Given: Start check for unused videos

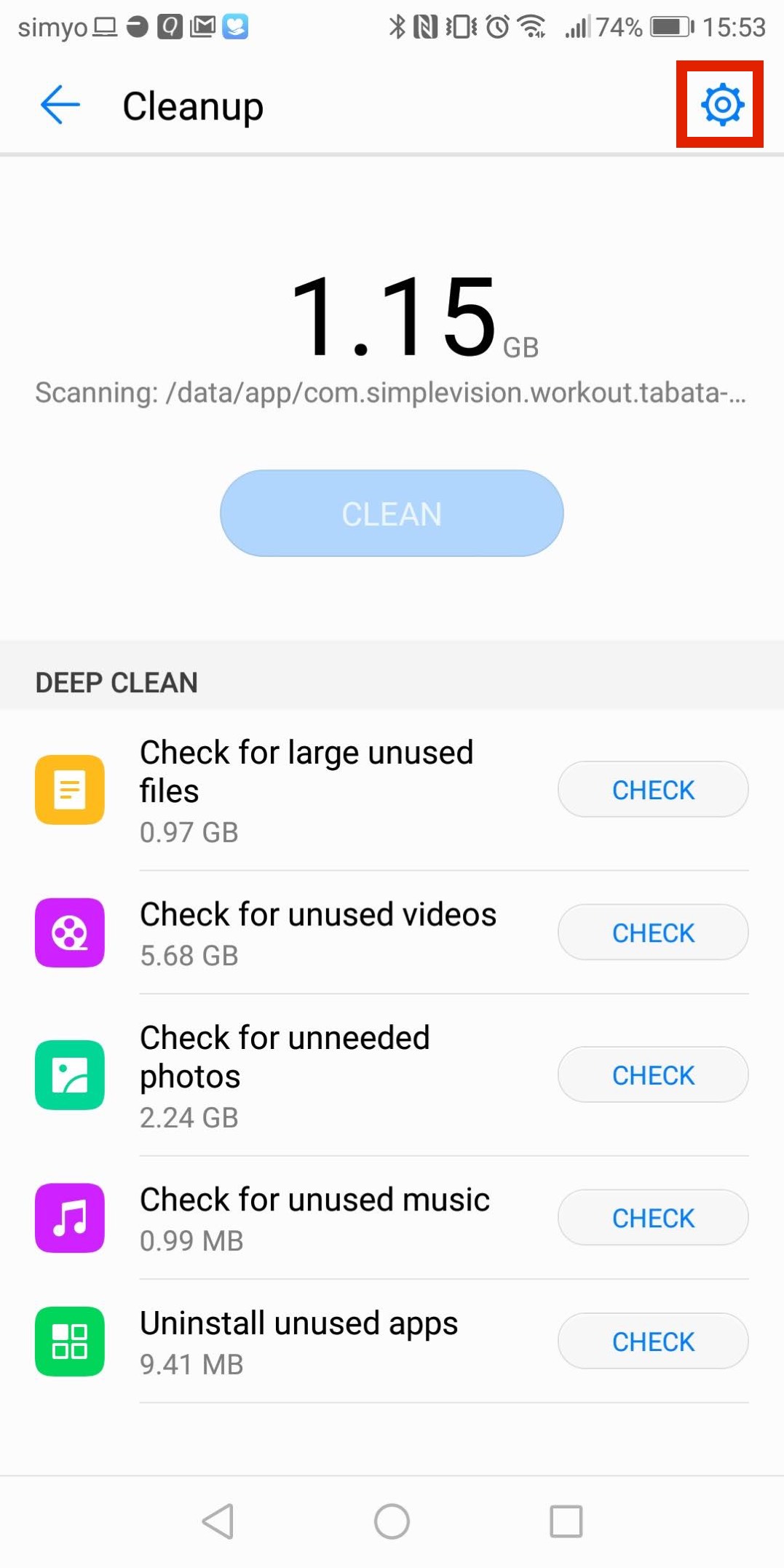Looking at the screenshot, I should (652, 933).
